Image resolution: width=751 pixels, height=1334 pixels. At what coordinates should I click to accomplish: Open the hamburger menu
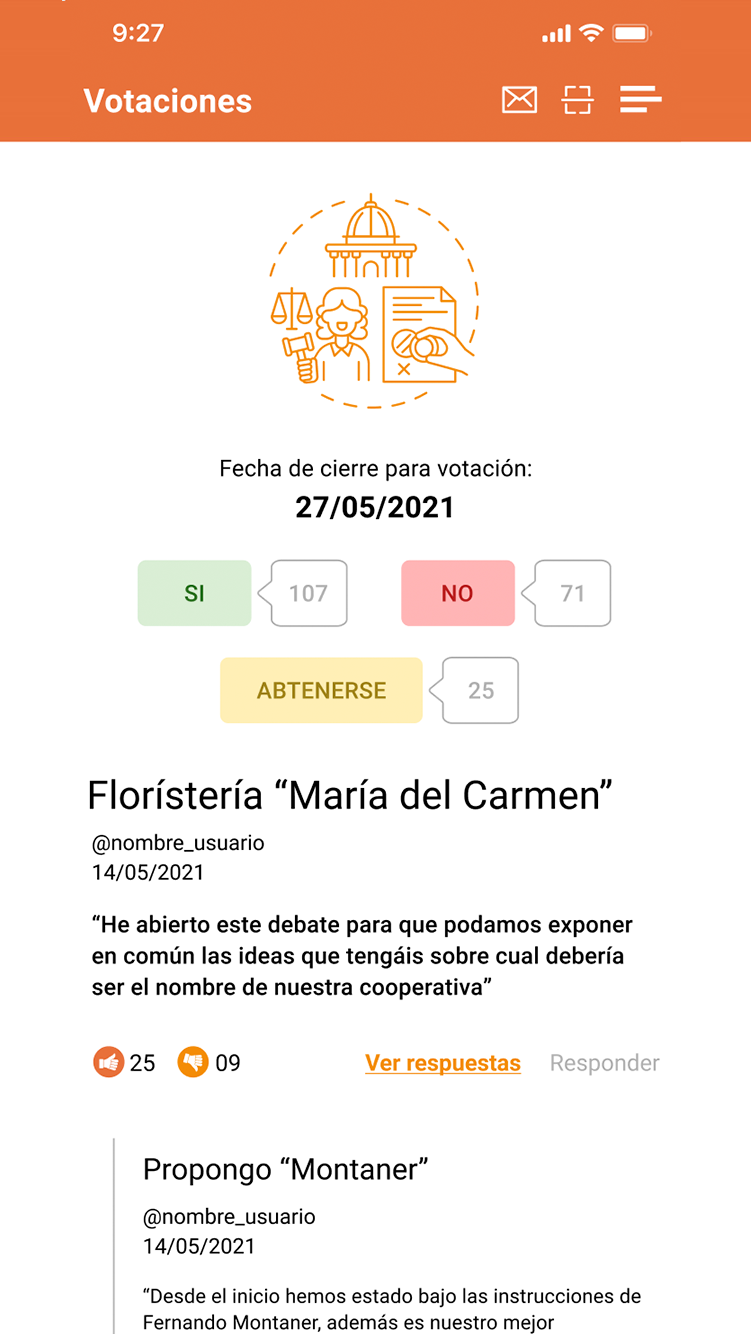[640, 100]
